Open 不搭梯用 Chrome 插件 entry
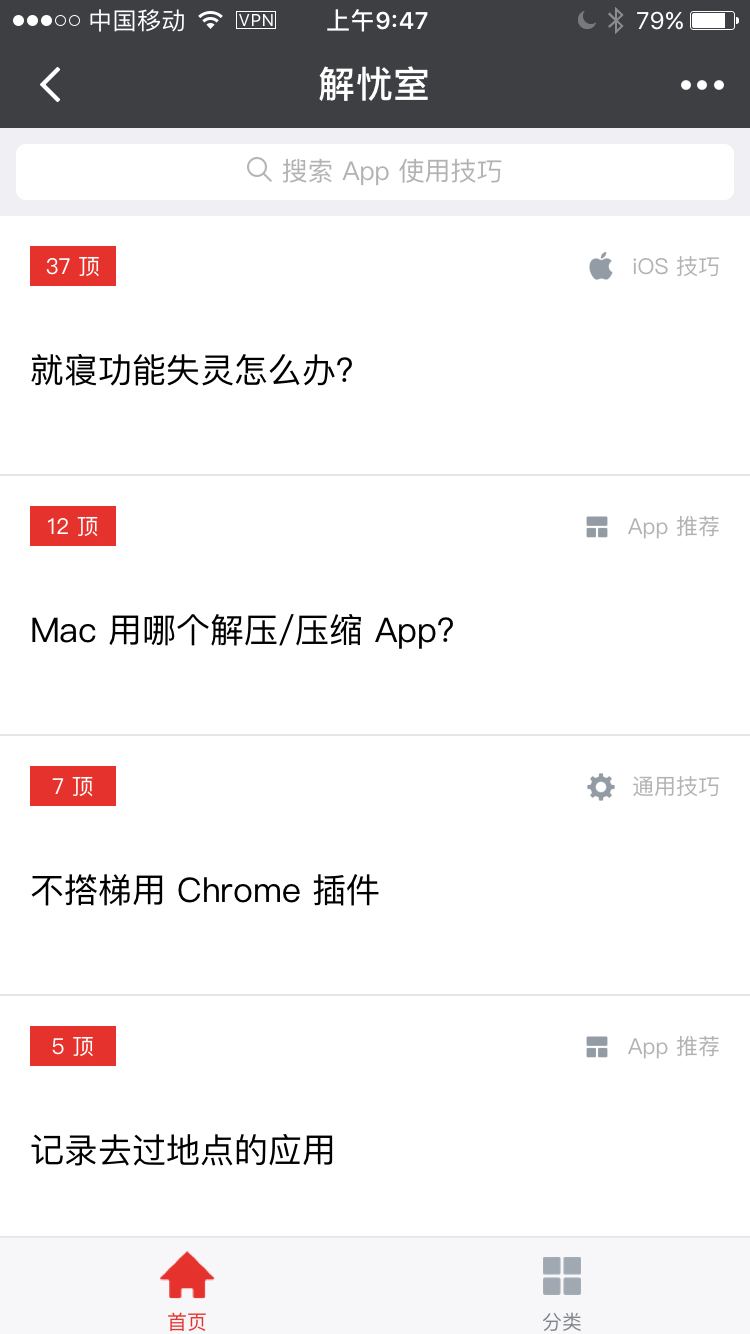The image size is (750, 1334). pos(205,891)
